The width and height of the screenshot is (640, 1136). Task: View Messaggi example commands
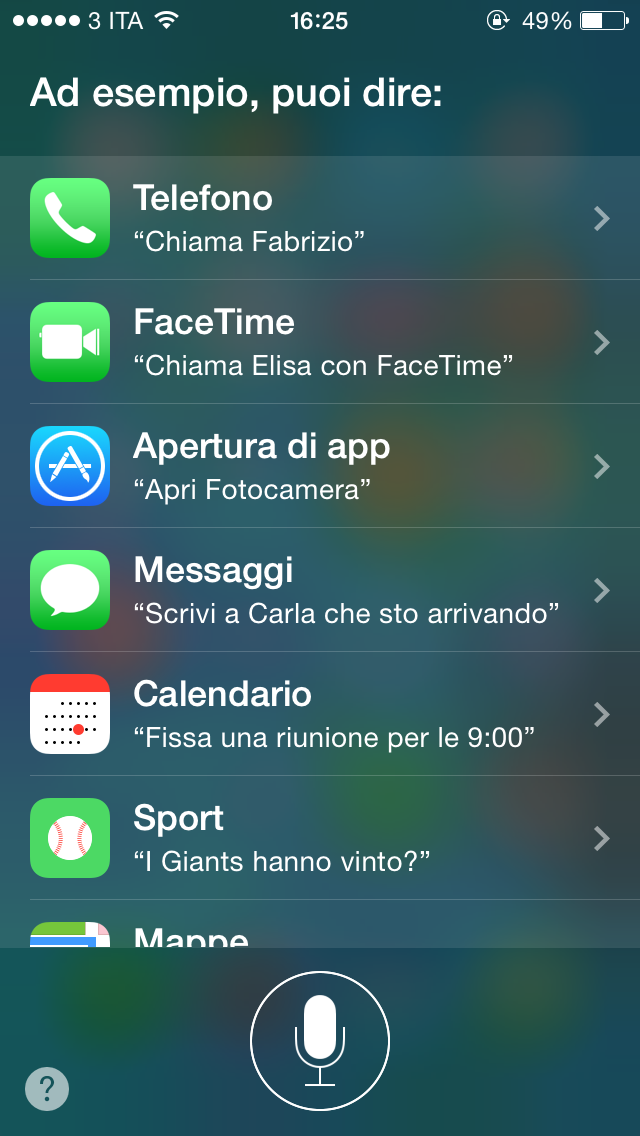point(320,590)
